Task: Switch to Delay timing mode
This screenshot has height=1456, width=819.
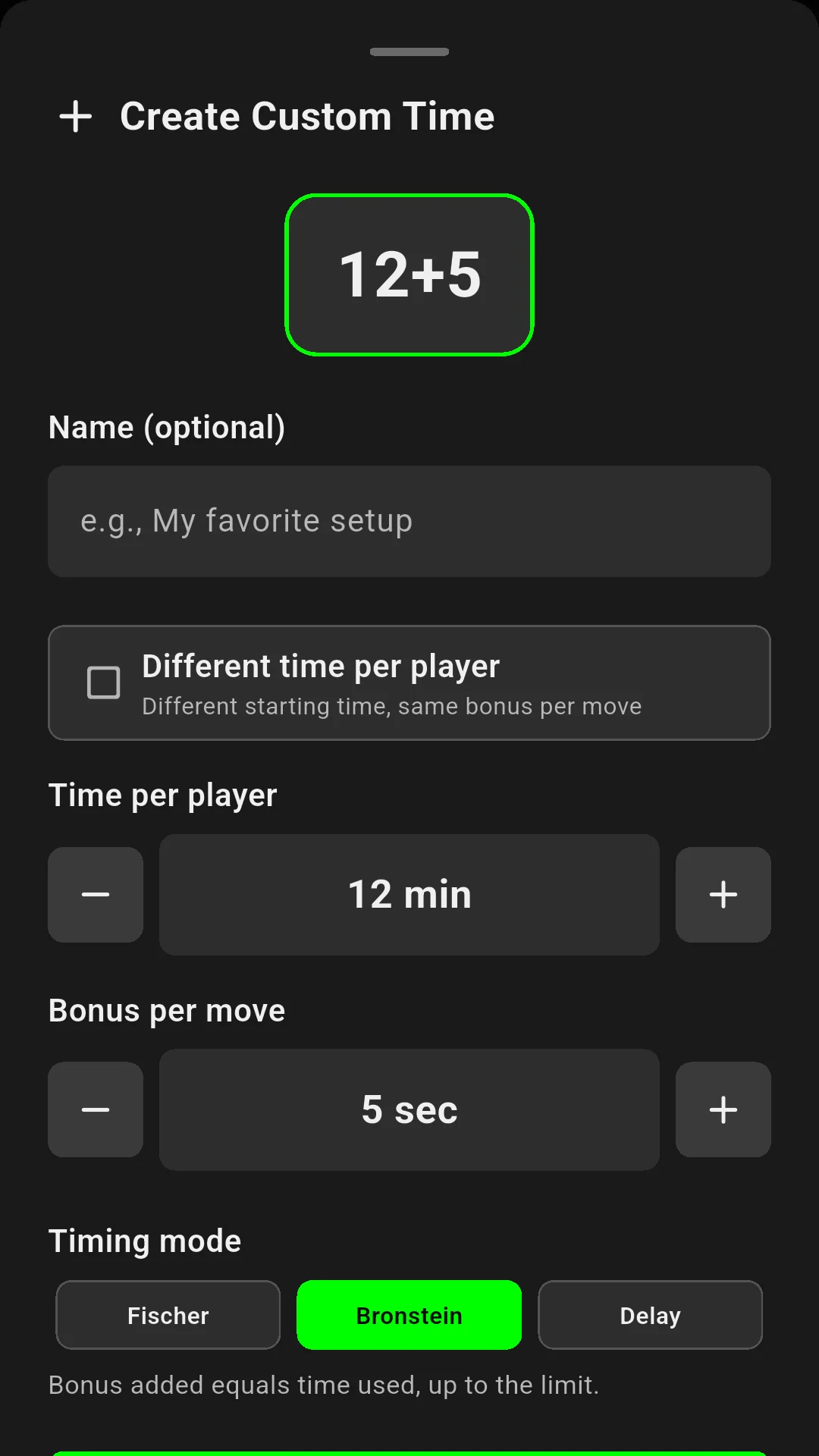Action: [650, 1315]
